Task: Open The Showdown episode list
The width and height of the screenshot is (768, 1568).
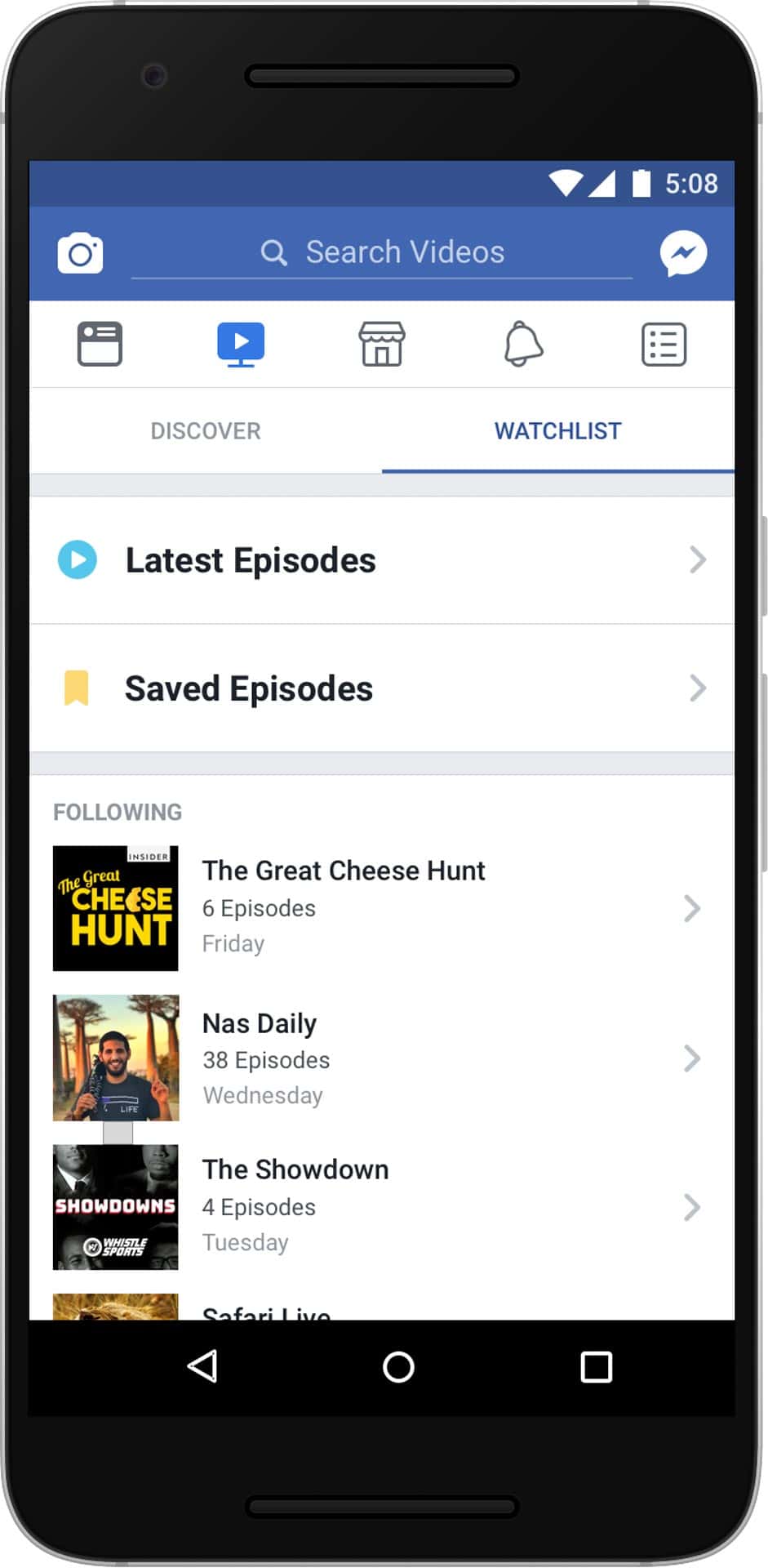Action: tap(693, 1207)
